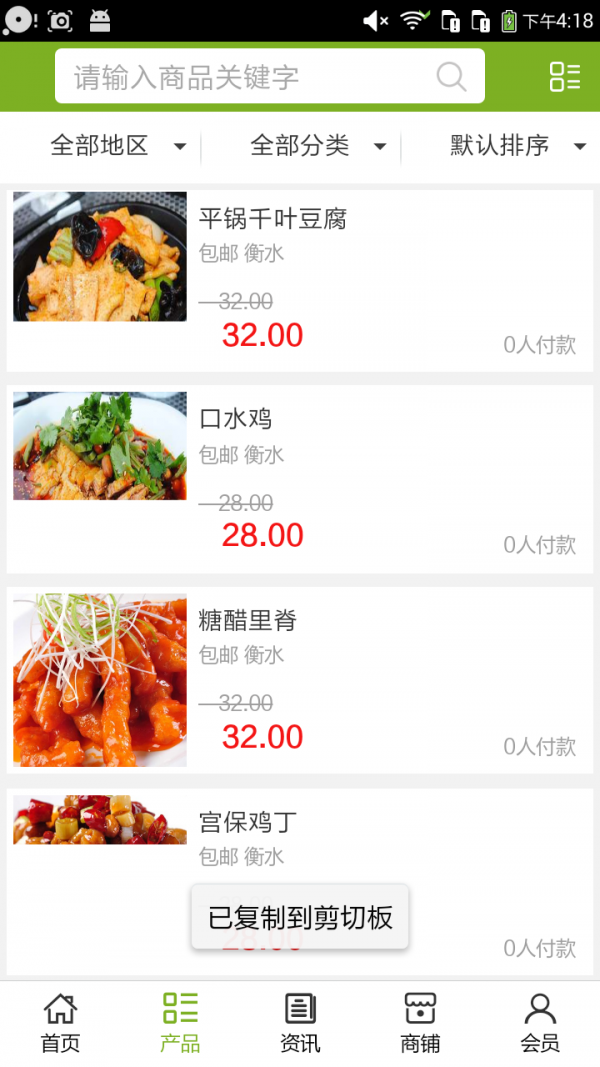Switch to the 商铺 shops tab
The height and width of the screenshot is (1067, 600).
(x=420, y=1023)
